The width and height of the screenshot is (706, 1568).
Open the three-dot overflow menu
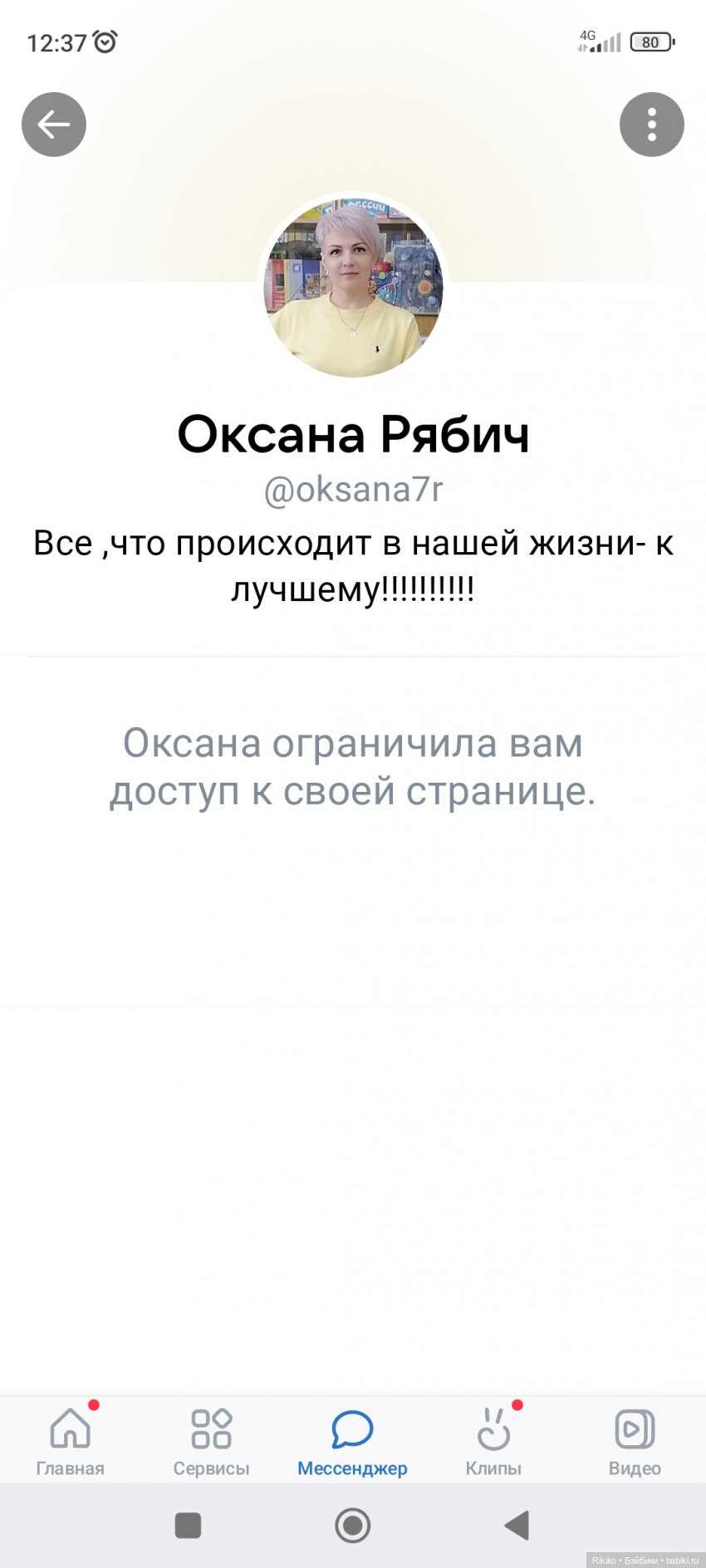click(652, 125)
